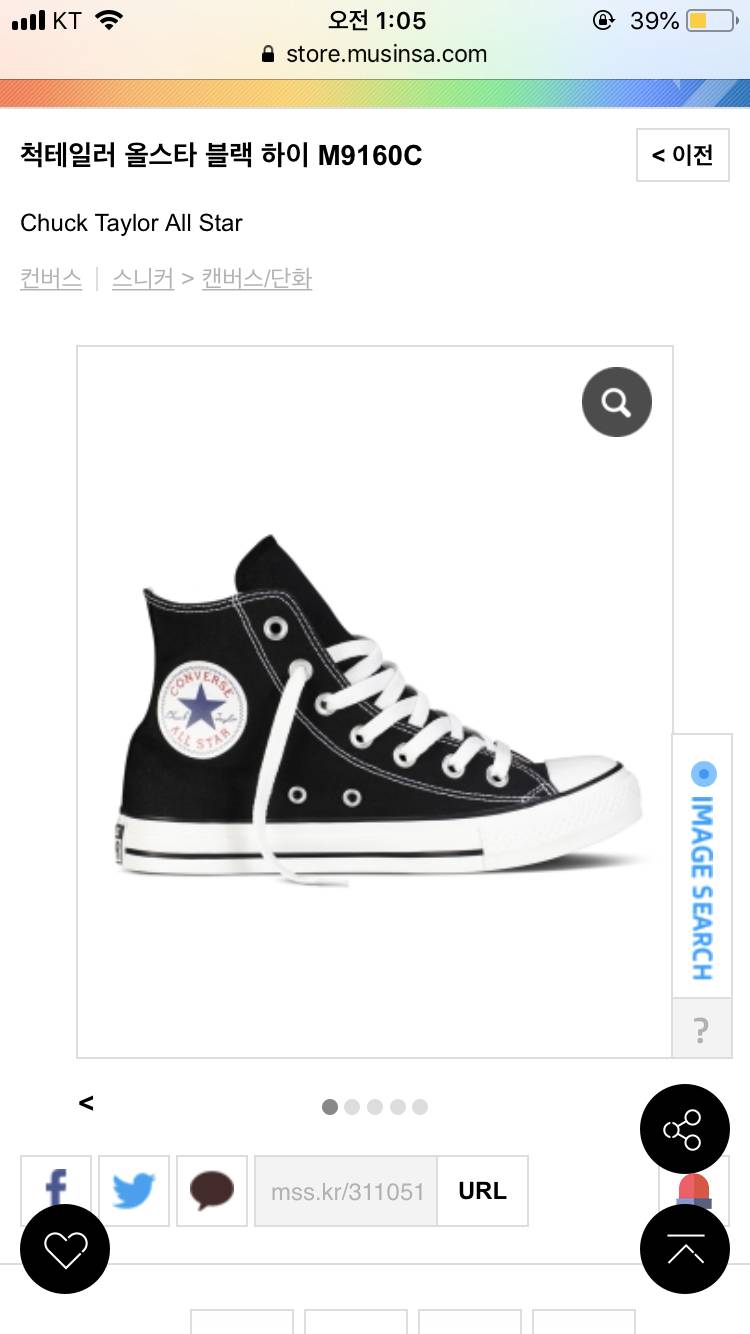750x1334 pixels.
Task: Tap the mss.kr/311051 short link field
Action: tap(346, 1190)
